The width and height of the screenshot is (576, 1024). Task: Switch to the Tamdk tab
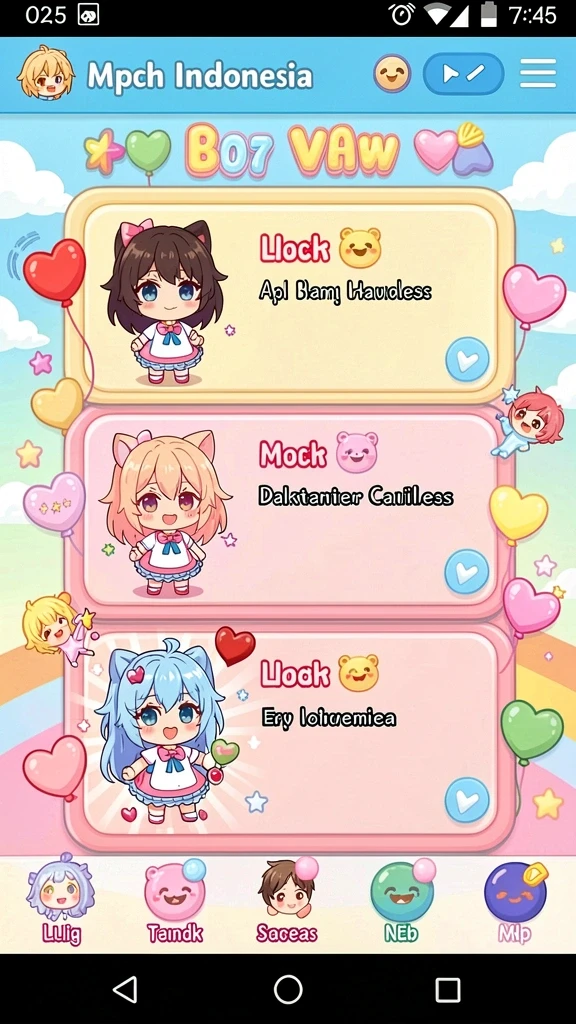(x=174, y=900)
